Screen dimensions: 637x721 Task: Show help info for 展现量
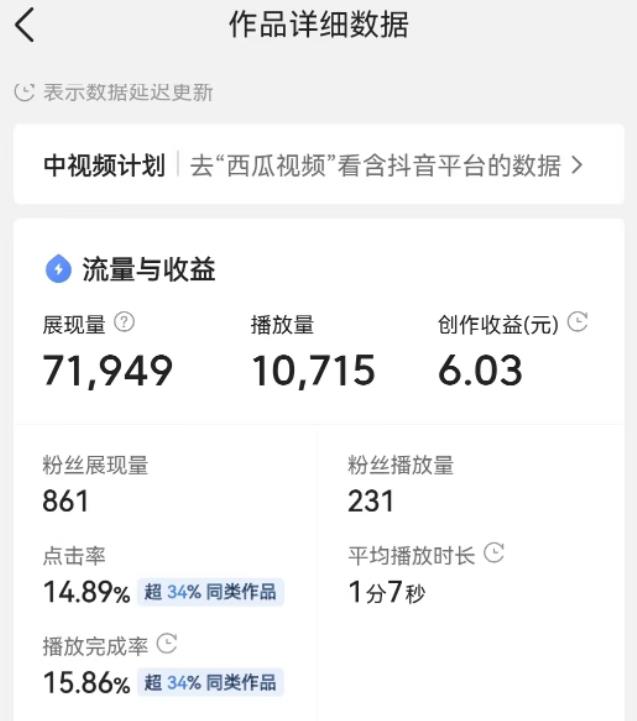click(x=125, y=323)
